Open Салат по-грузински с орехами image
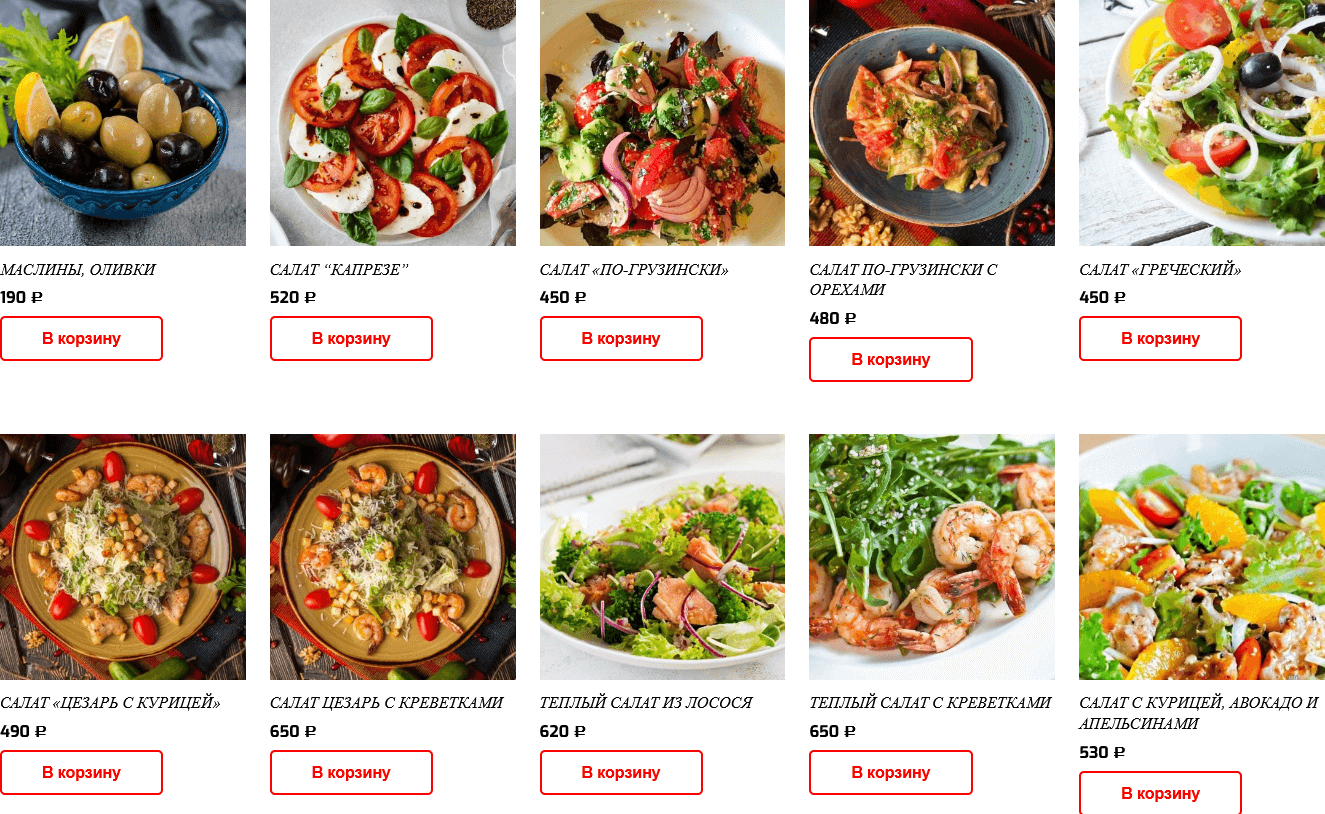This screenshot has width=1325, height=814. click(931, 122)
